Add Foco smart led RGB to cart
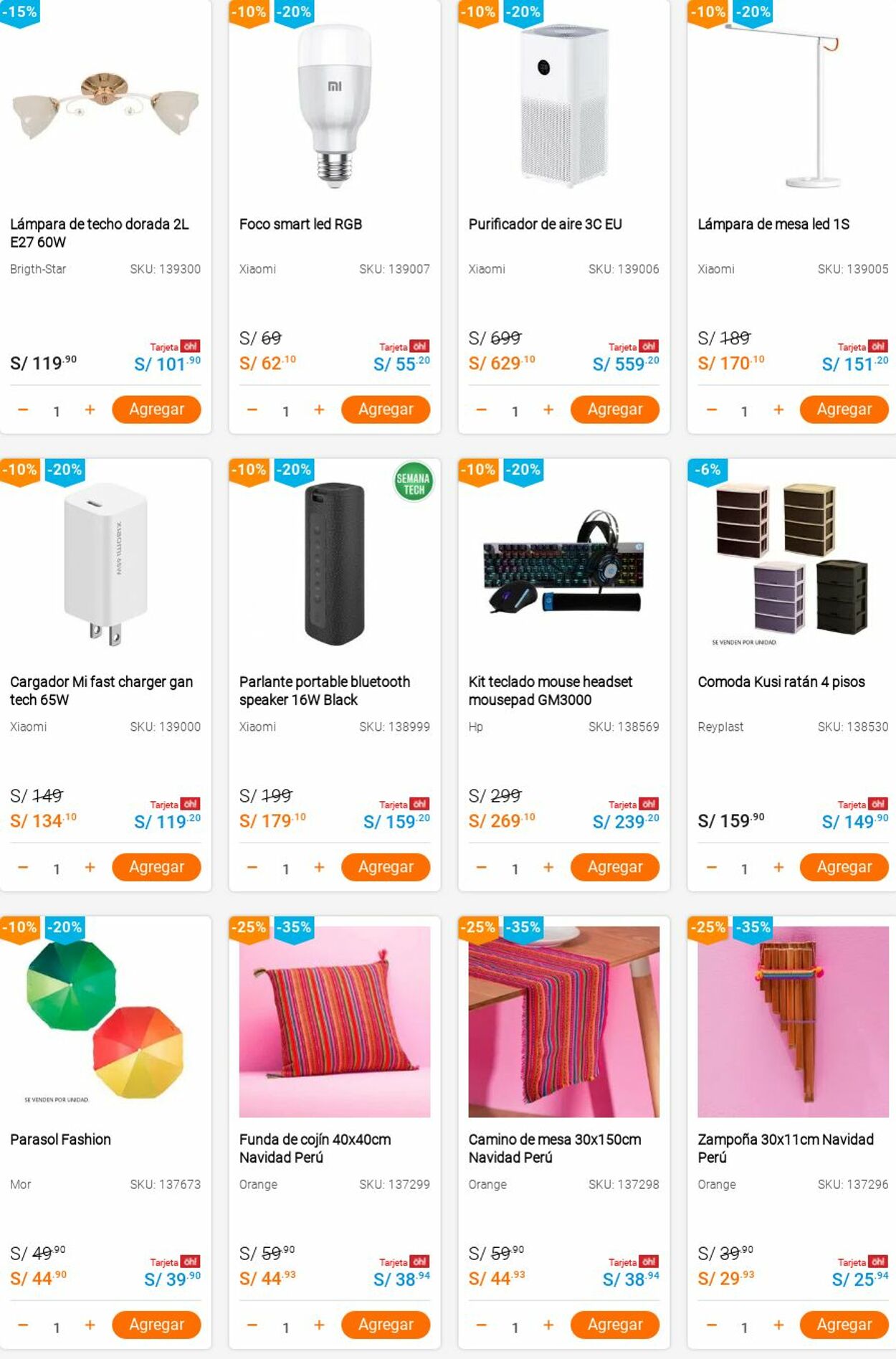The height and width of the screenshot is (1359, 896). click(386, 409)
